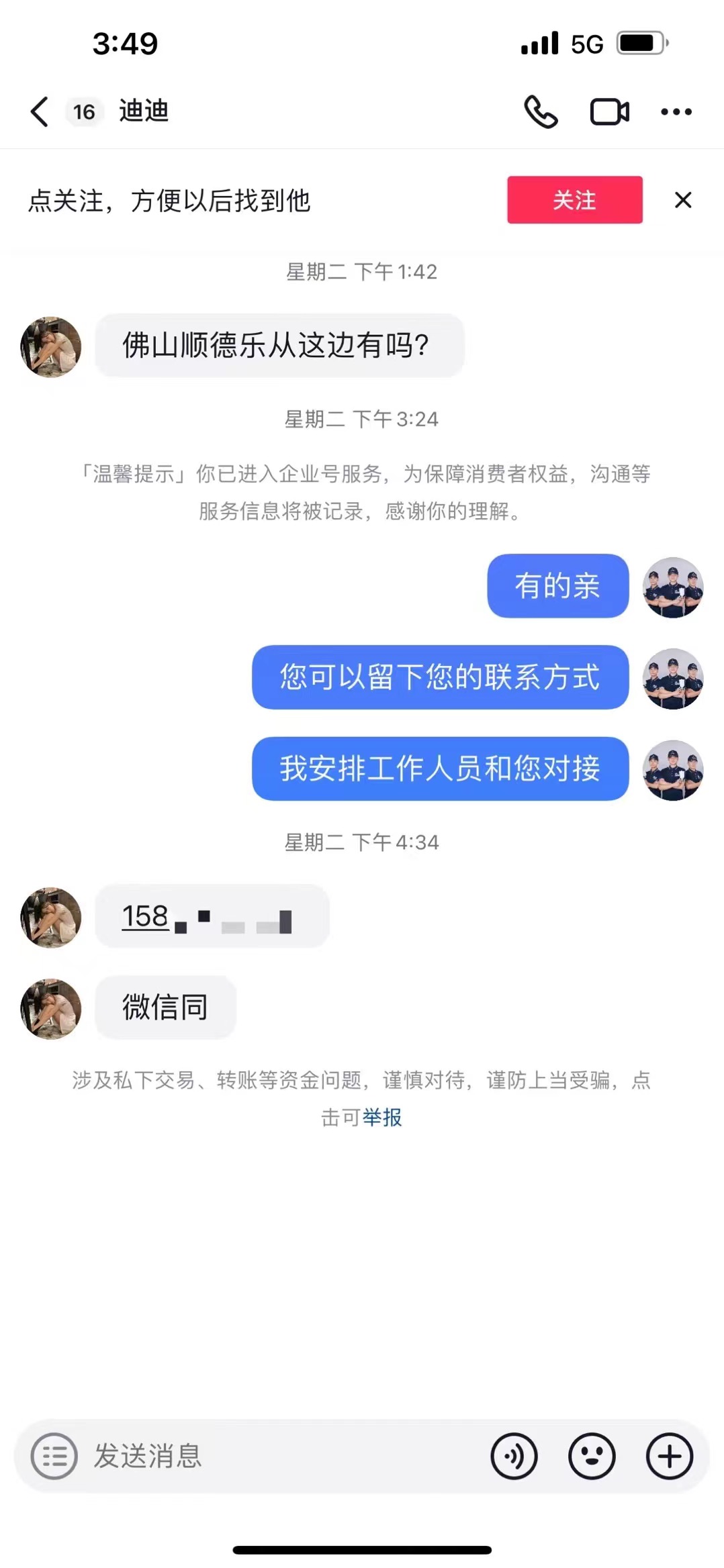This screenshot has height=1568, width=724.
Task: Open the underlined 158 phone number
Action: point(145,916)
